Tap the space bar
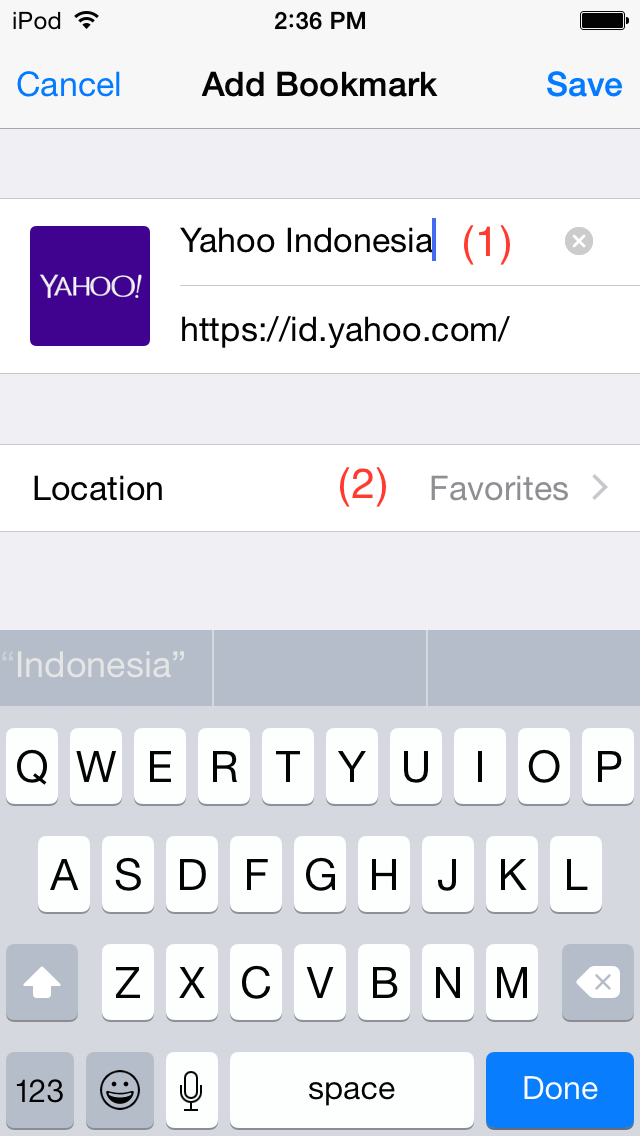This screenshot has width=640, height=1136. coord(352,1089)
